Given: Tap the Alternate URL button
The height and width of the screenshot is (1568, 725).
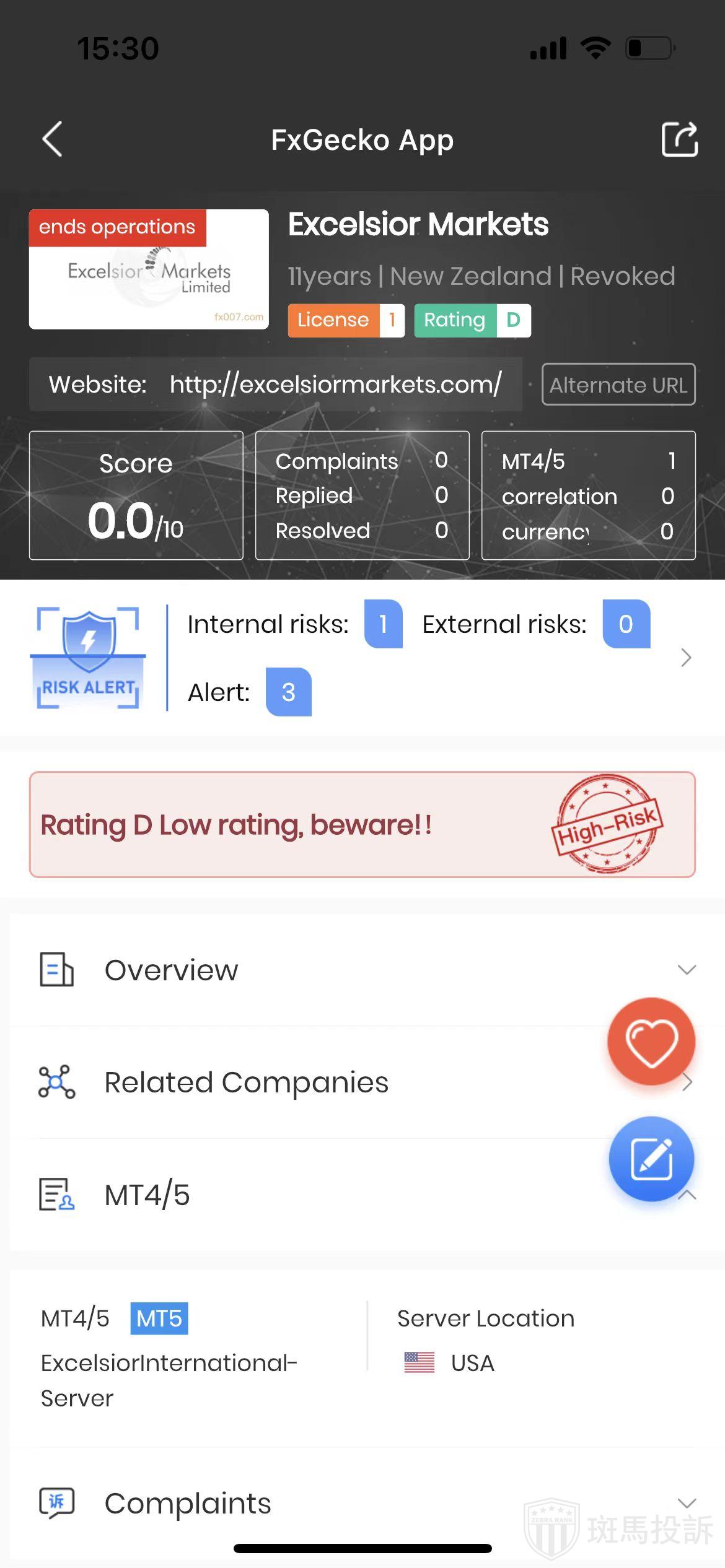Looking at the screenshot, I should click(618, 385).
